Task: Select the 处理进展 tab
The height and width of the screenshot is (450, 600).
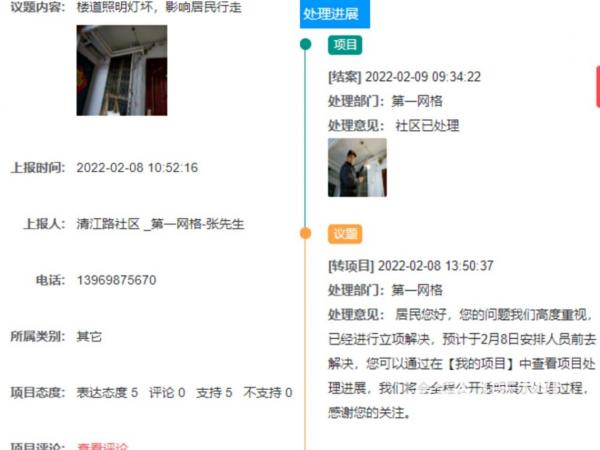Action: [x=336, y=14]
